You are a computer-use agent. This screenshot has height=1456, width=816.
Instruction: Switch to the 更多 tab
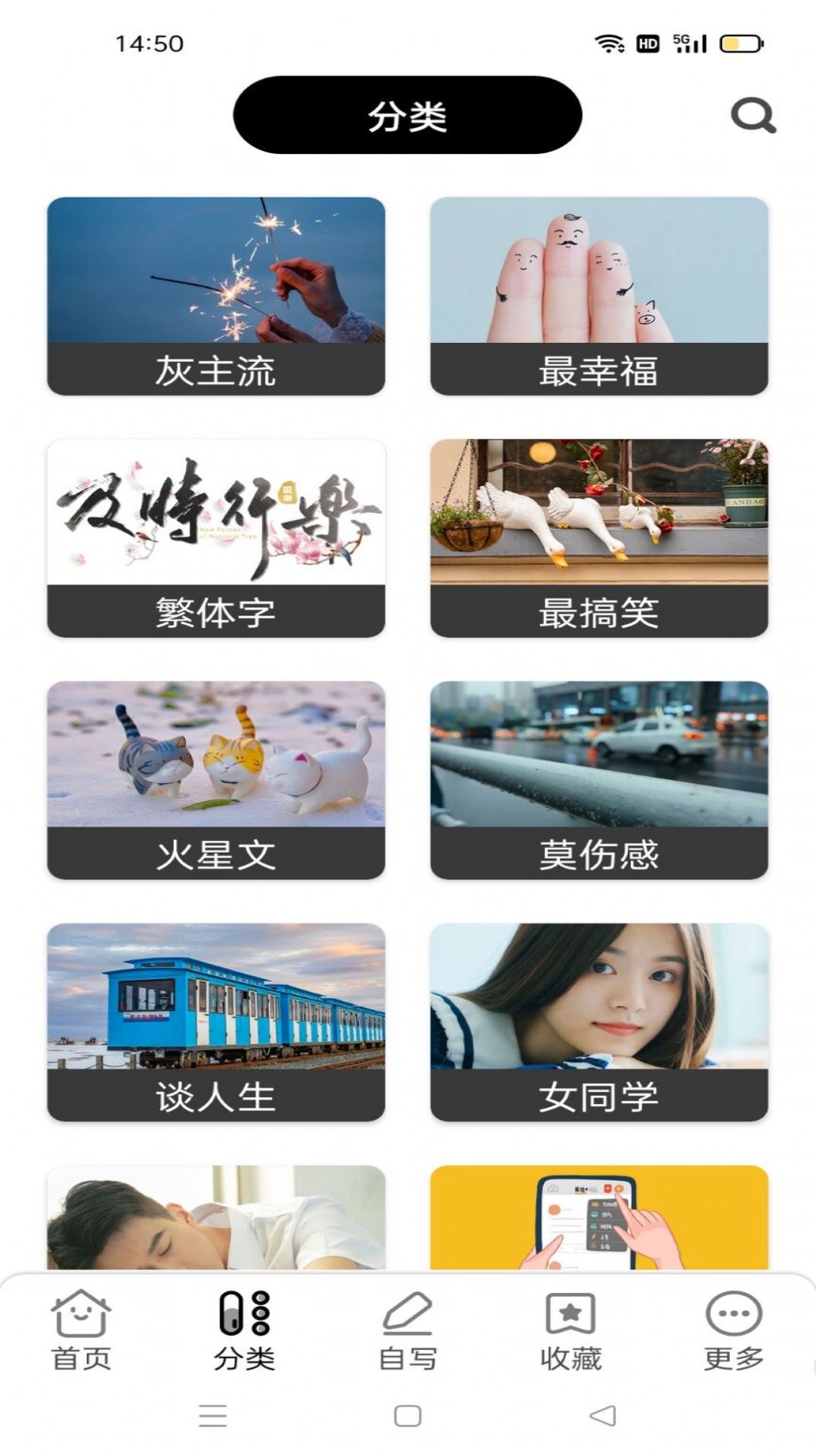pos(733,1330)
